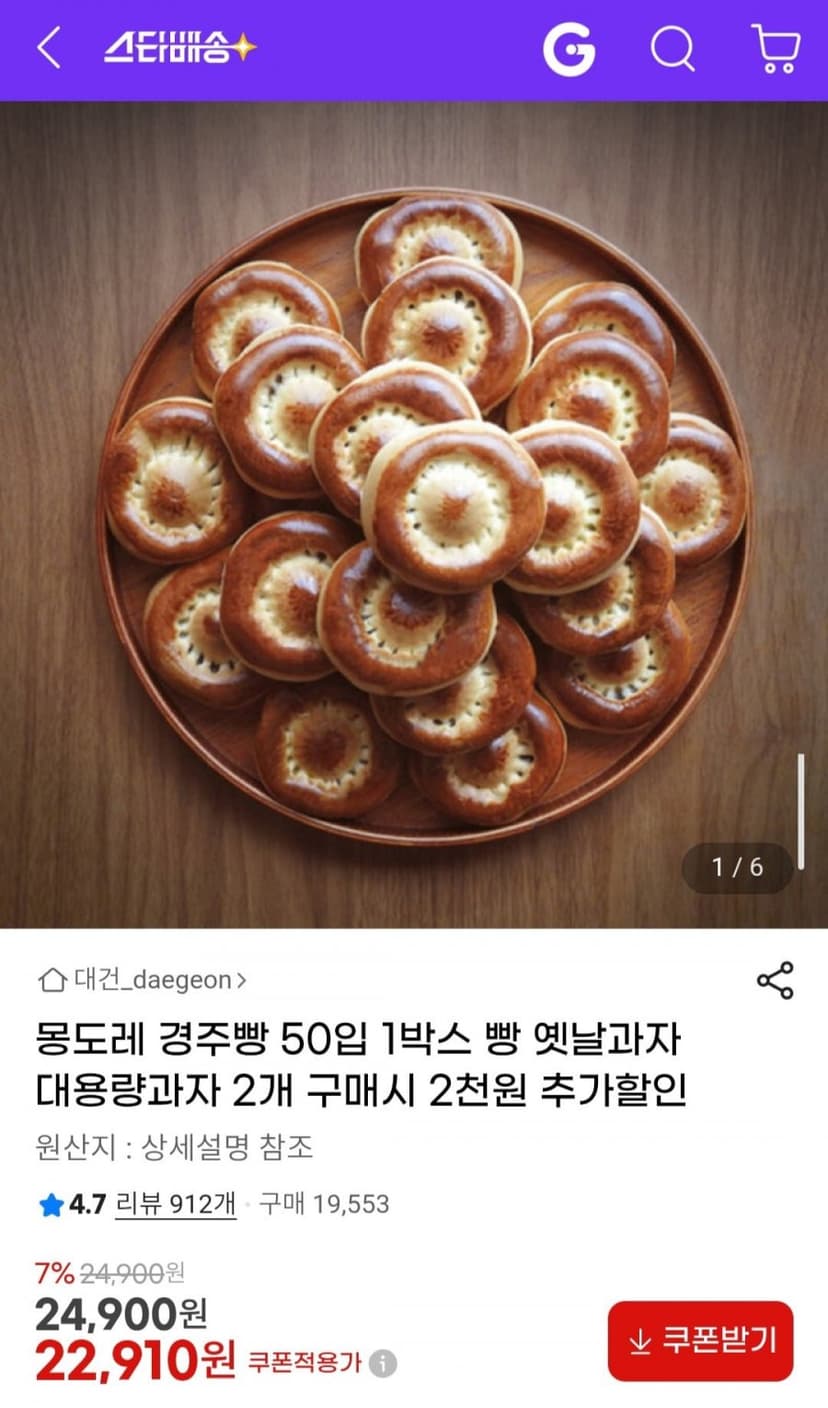Open search with the magnifier icon
The width and height of the screenshot is (828, 1408).
(673, 49)
